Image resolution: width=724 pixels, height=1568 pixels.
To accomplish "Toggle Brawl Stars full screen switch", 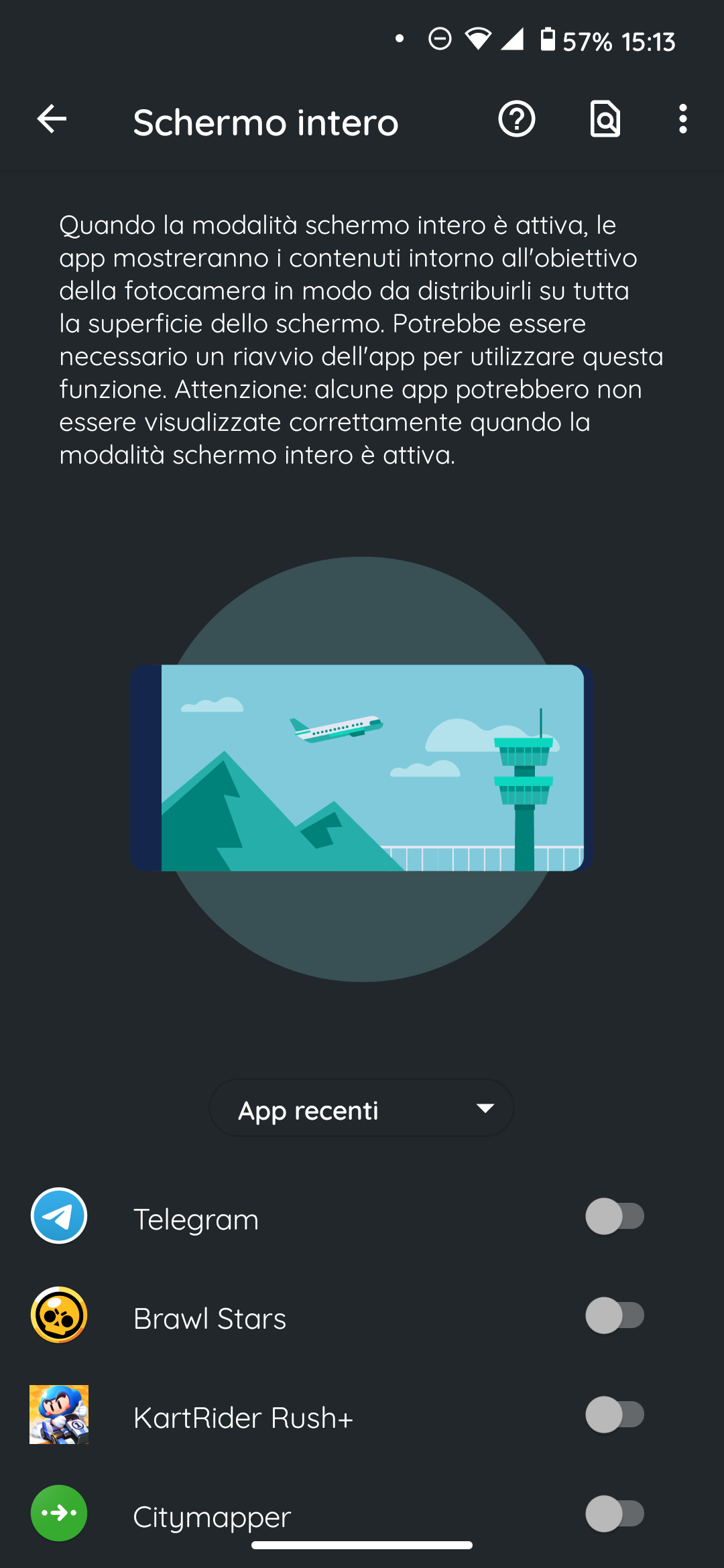I will (615, 1315).
